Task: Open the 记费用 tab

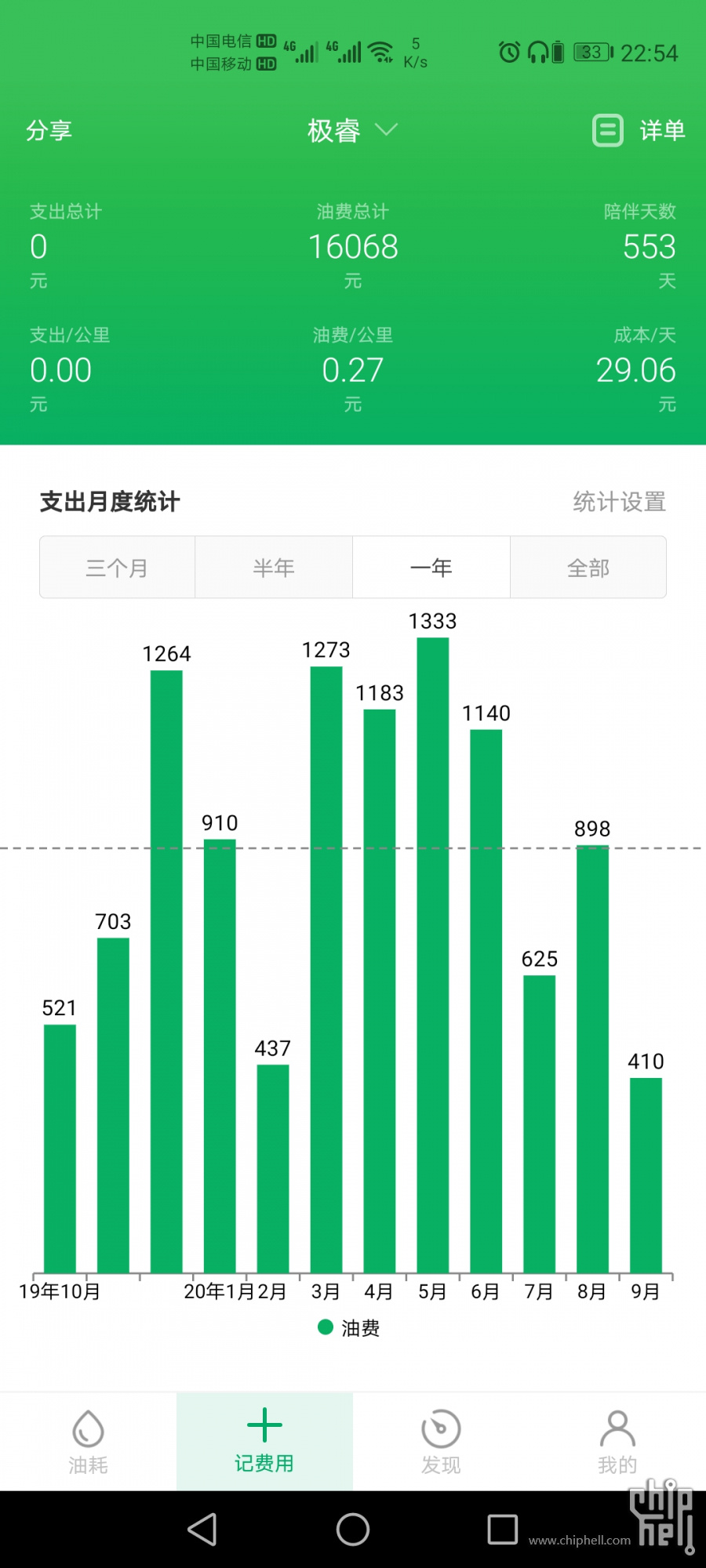Action: tap(264, 1443)
